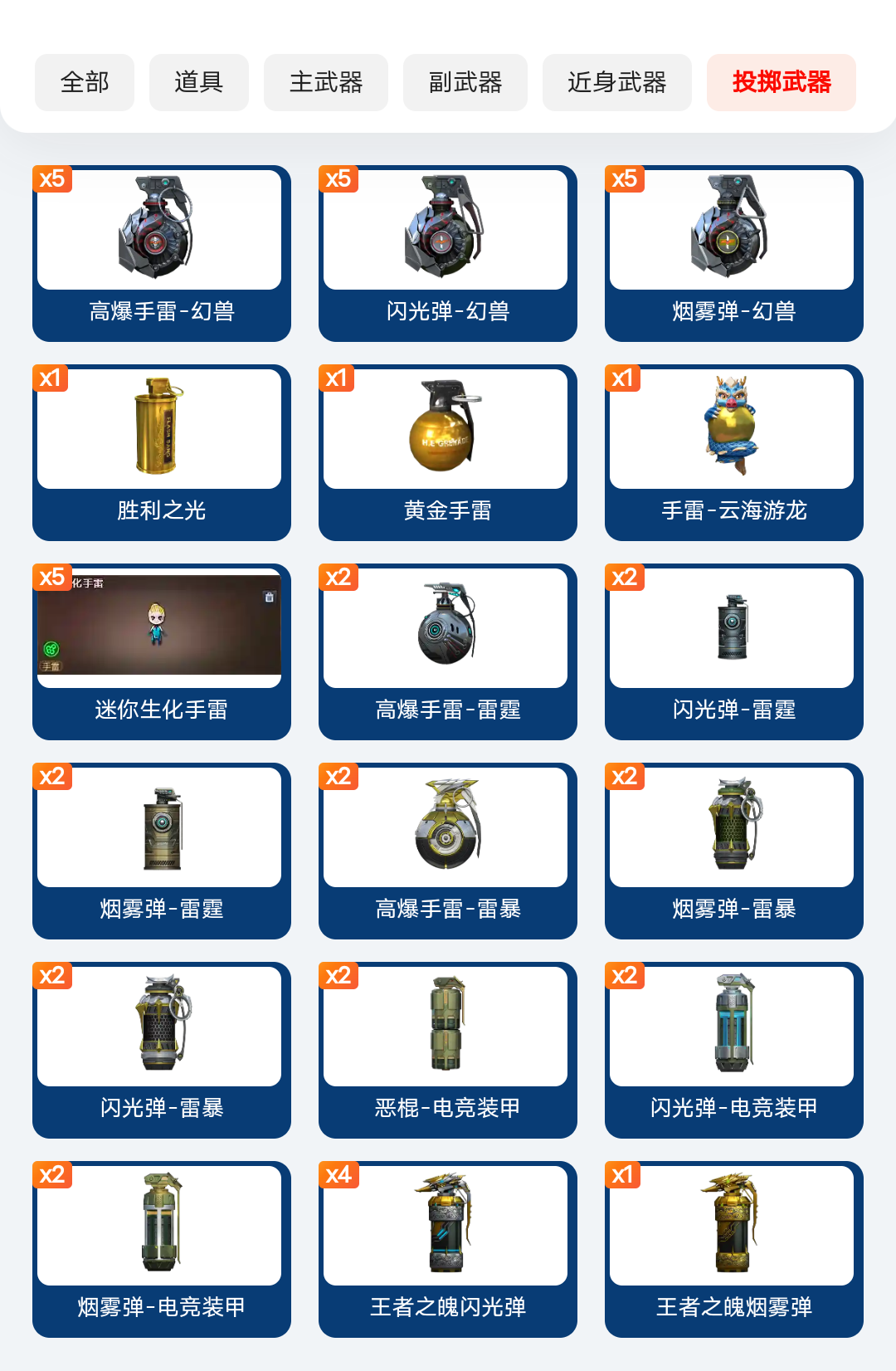
Task: Open the 副武器 category
Action: click(465, 82)
